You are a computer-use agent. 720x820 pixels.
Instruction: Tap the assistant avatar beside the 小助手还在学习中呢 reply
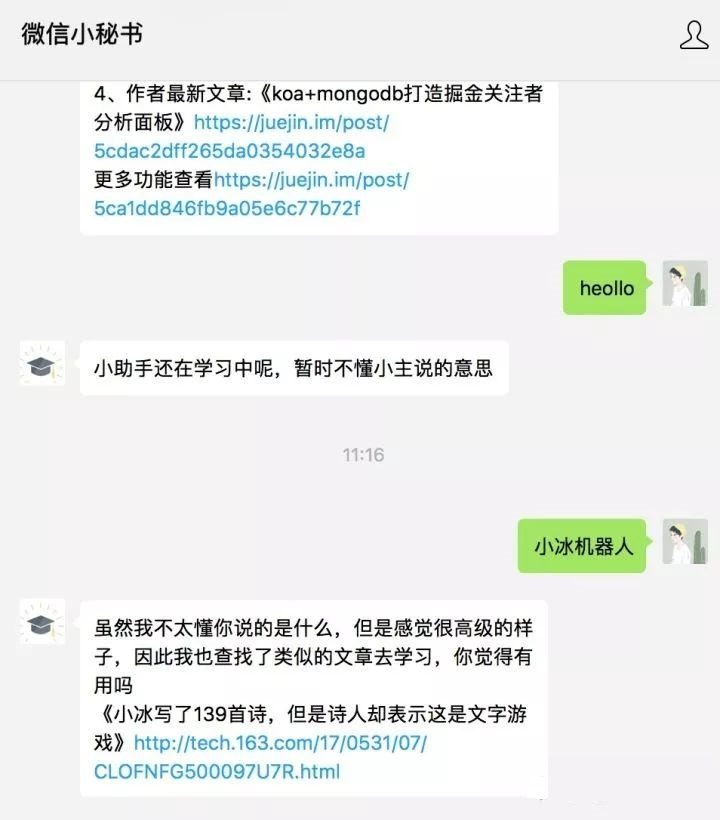point(42,363)
